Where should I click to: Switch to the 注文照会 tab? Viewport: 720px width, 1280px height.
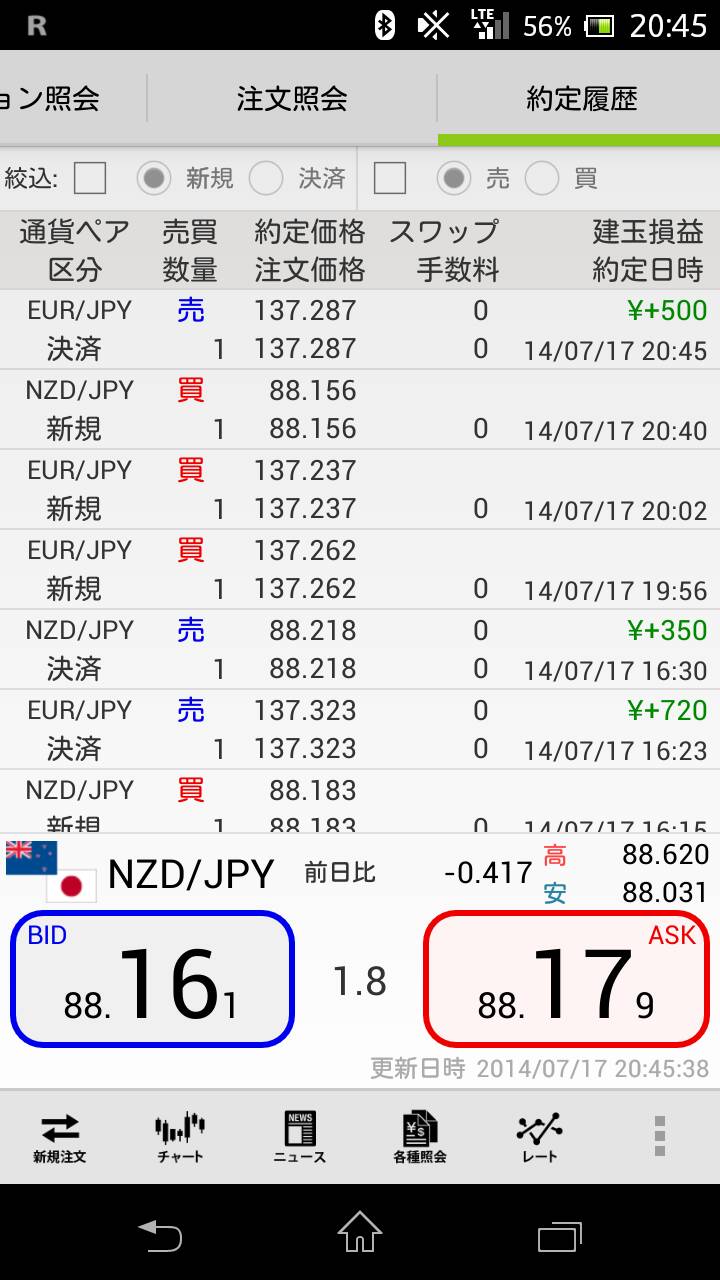tap(292, 98)
